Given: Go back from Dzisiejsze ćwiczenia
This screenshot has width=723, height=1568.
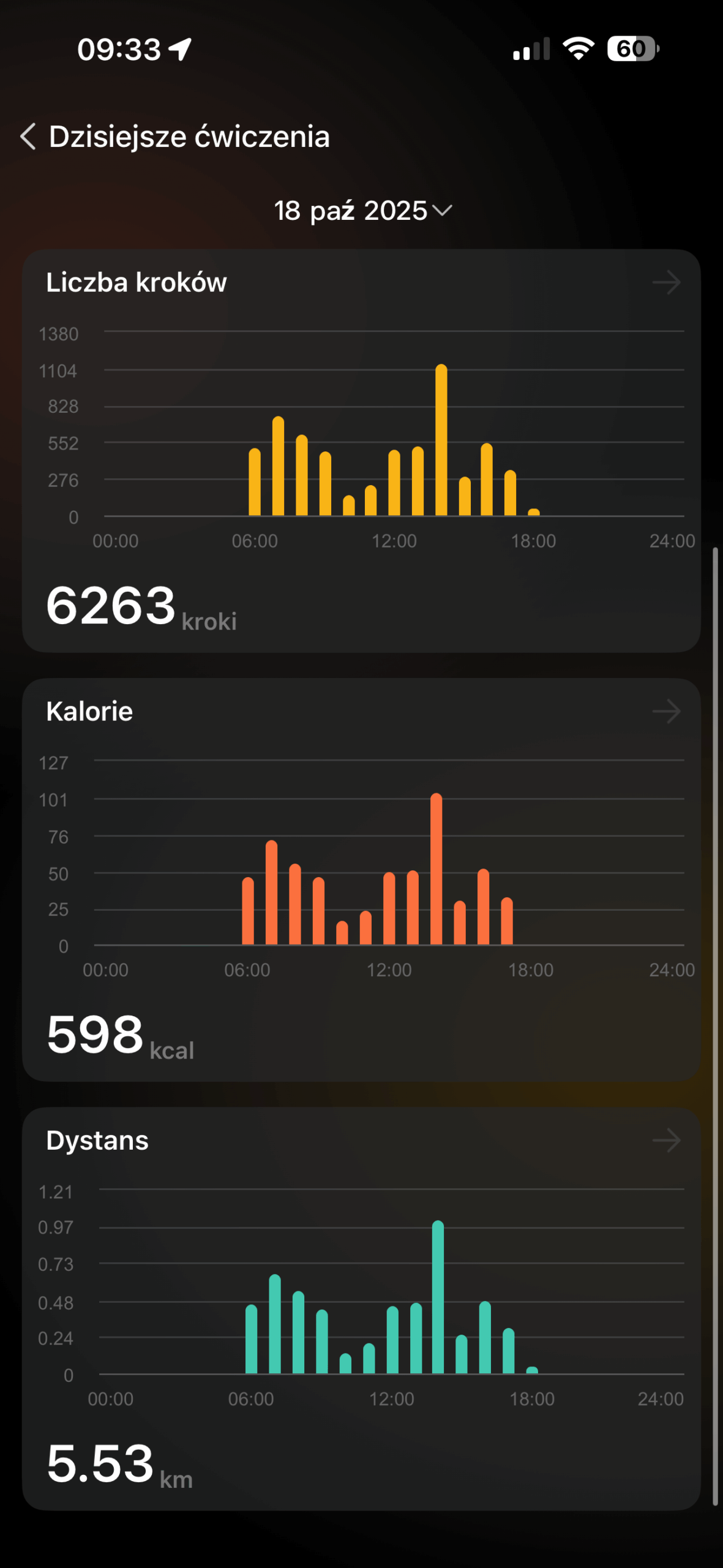Looking at the screenshot, I should (28, 136).
